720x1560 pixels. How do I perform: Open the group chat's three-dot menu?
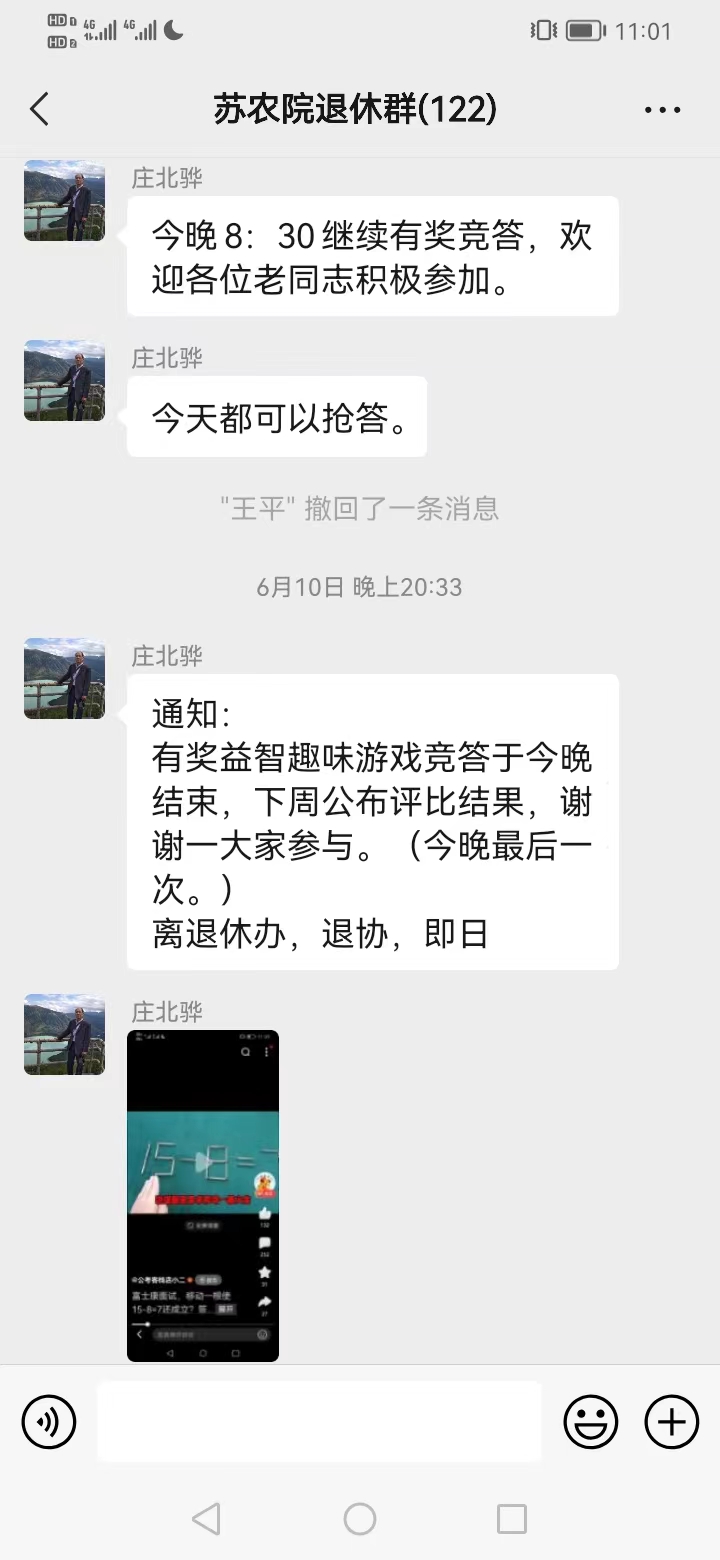(662, 110)
